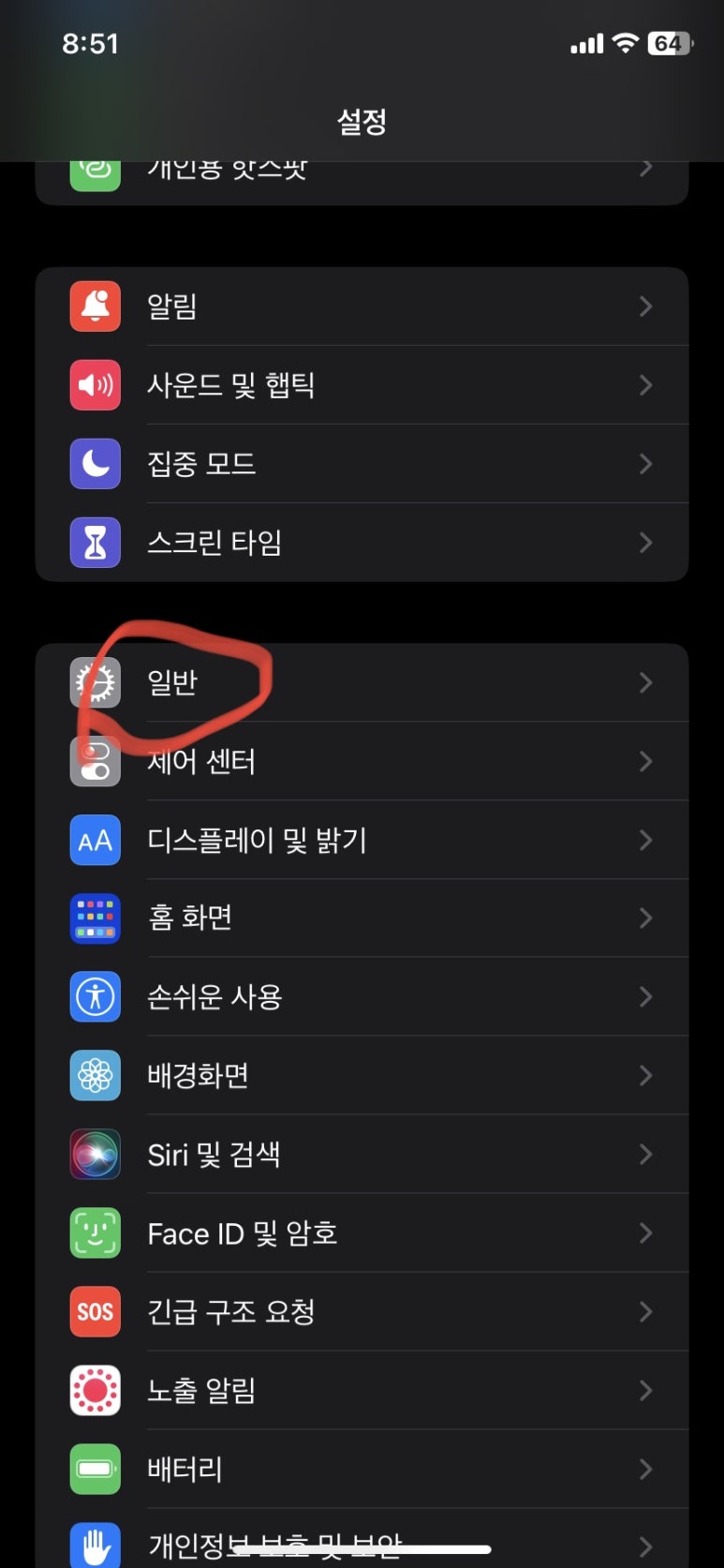724x1568 pixels.
Task: Open 디스플레이 및 밝기 settings
Action: pyautogui.click(x=362, y=840)
